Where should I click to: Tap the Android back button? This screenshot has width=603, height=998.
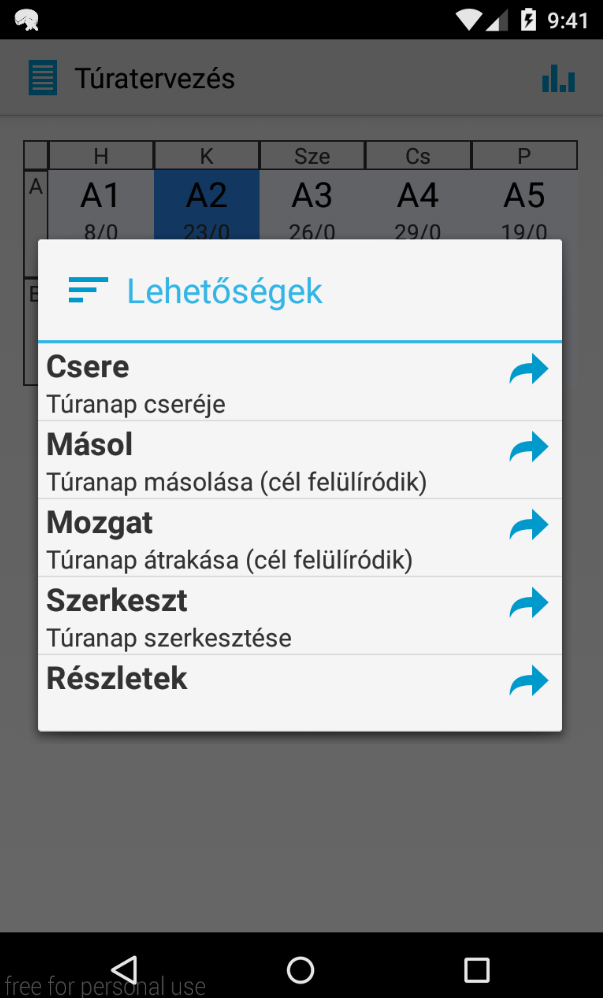coord(124,971)
